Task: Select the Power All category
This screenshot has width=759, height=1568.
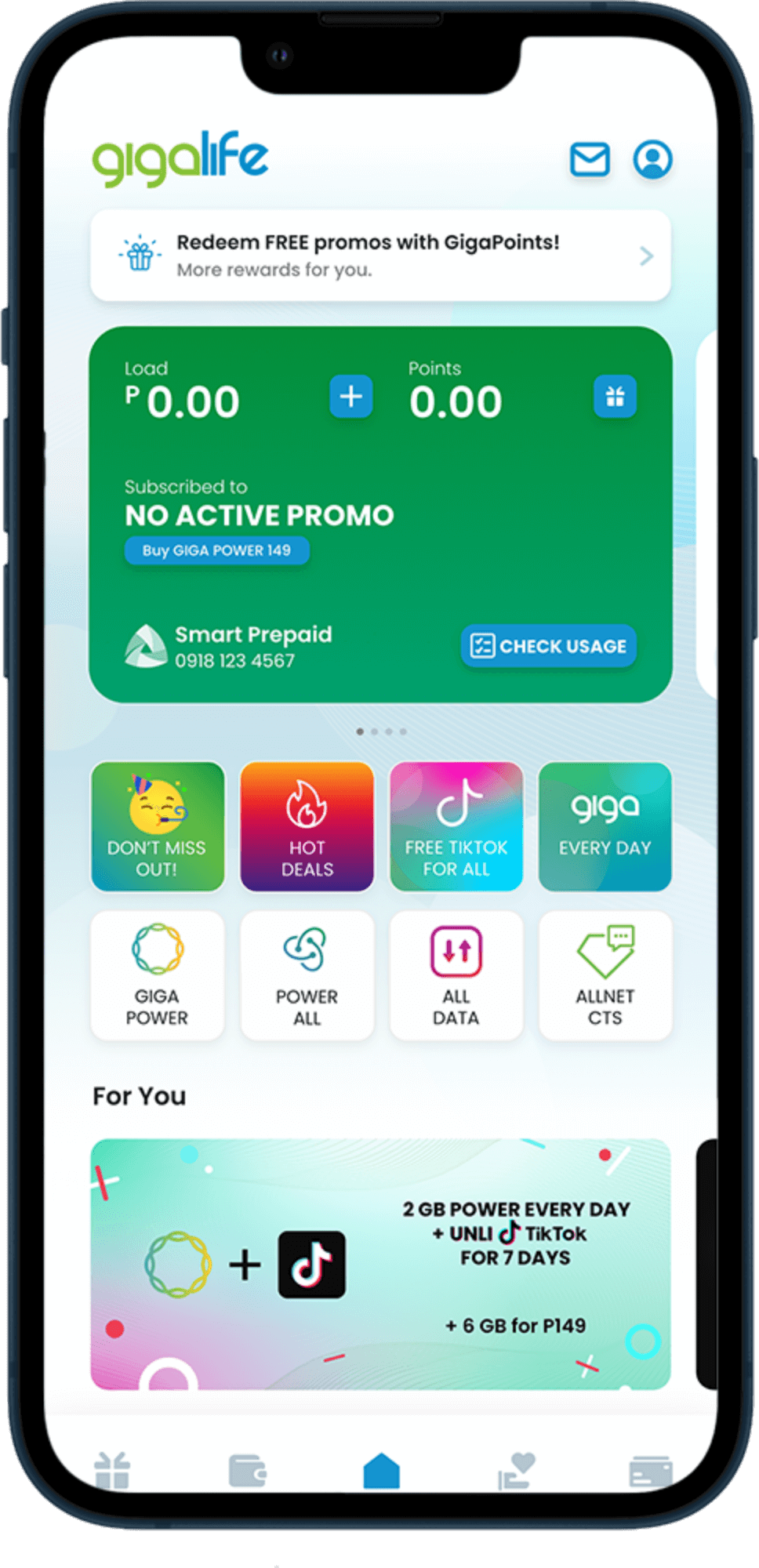Action: pyautogui.click(x=307, y=975)
